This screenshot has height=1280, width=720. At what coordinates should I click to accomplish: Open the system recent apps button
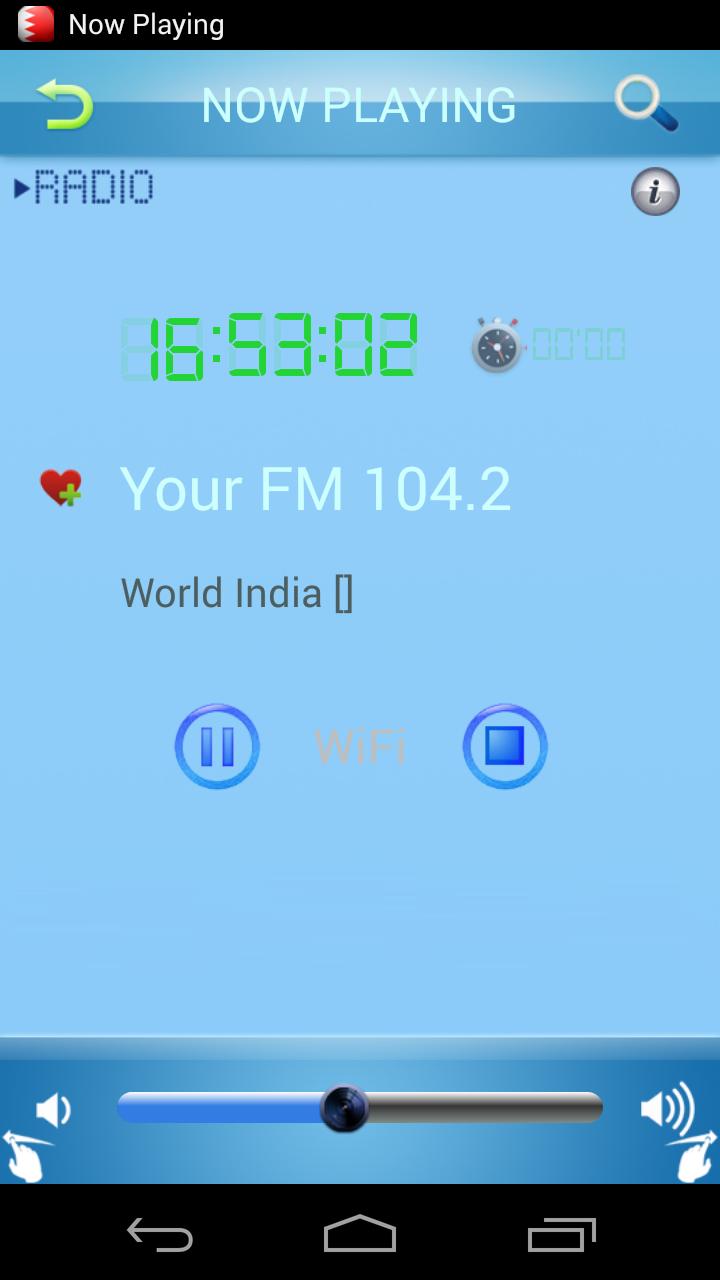point(561,1234)
